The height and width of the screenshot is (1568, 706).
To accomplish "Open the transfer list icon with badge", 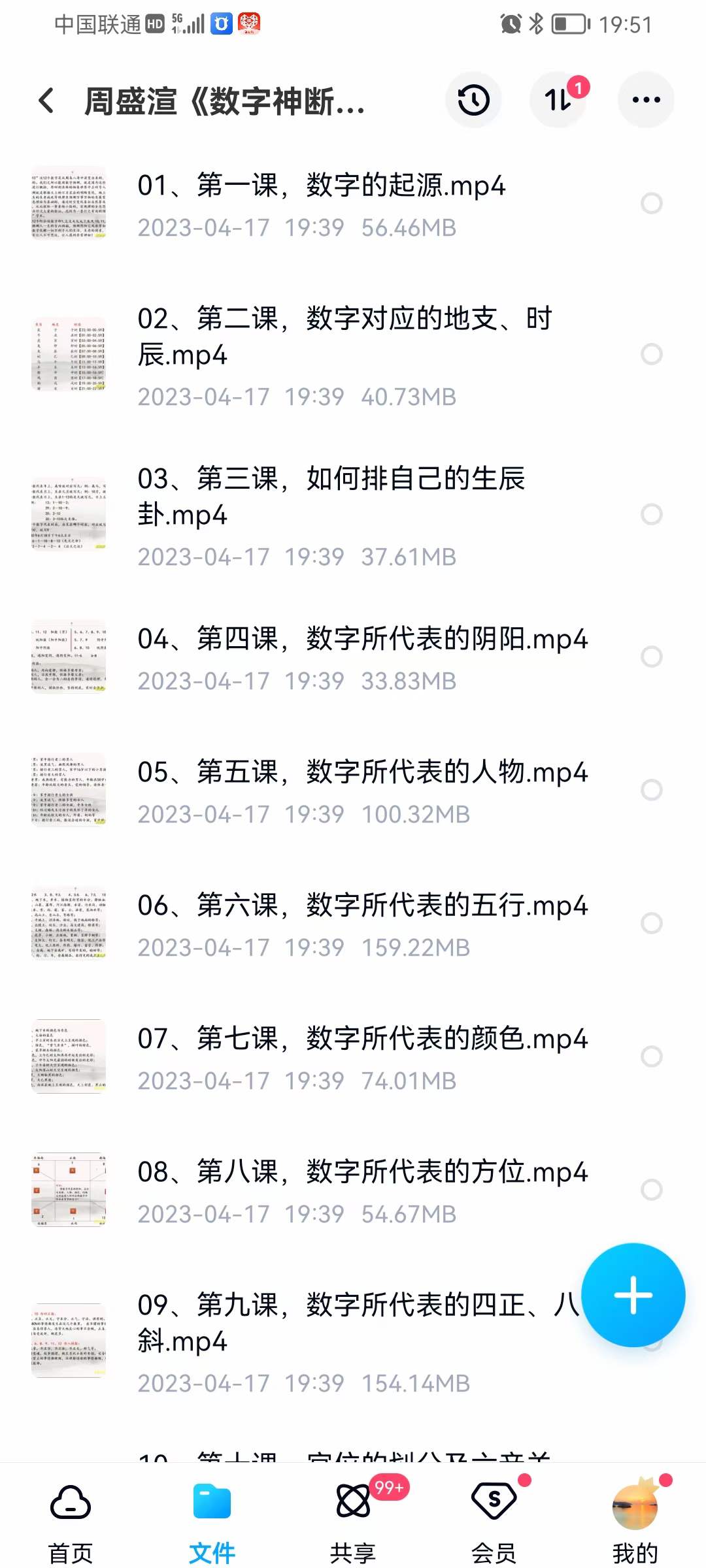I will pyautogui.click(x=559, y=101).
